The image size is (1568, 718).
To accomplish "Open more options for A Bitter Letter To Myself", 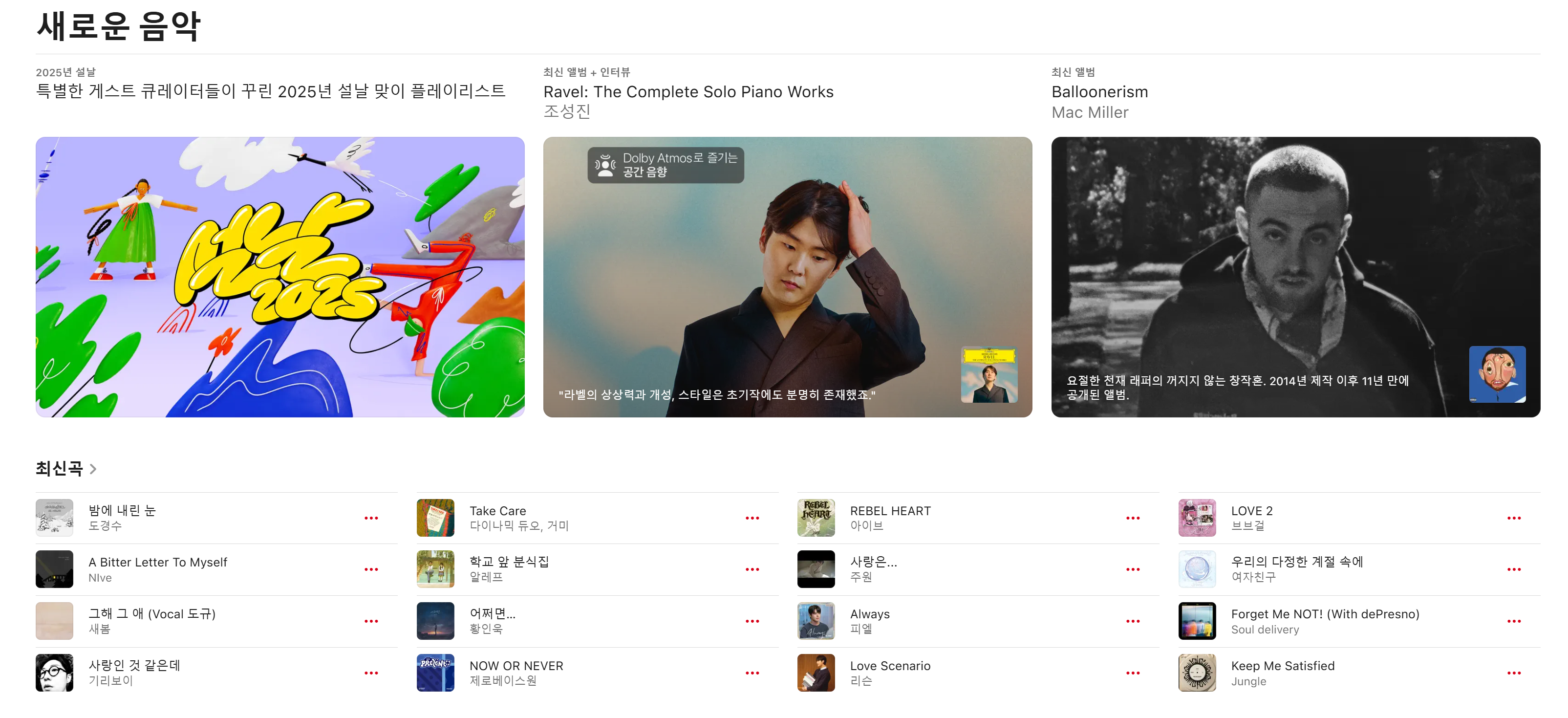I will point(371,569).
